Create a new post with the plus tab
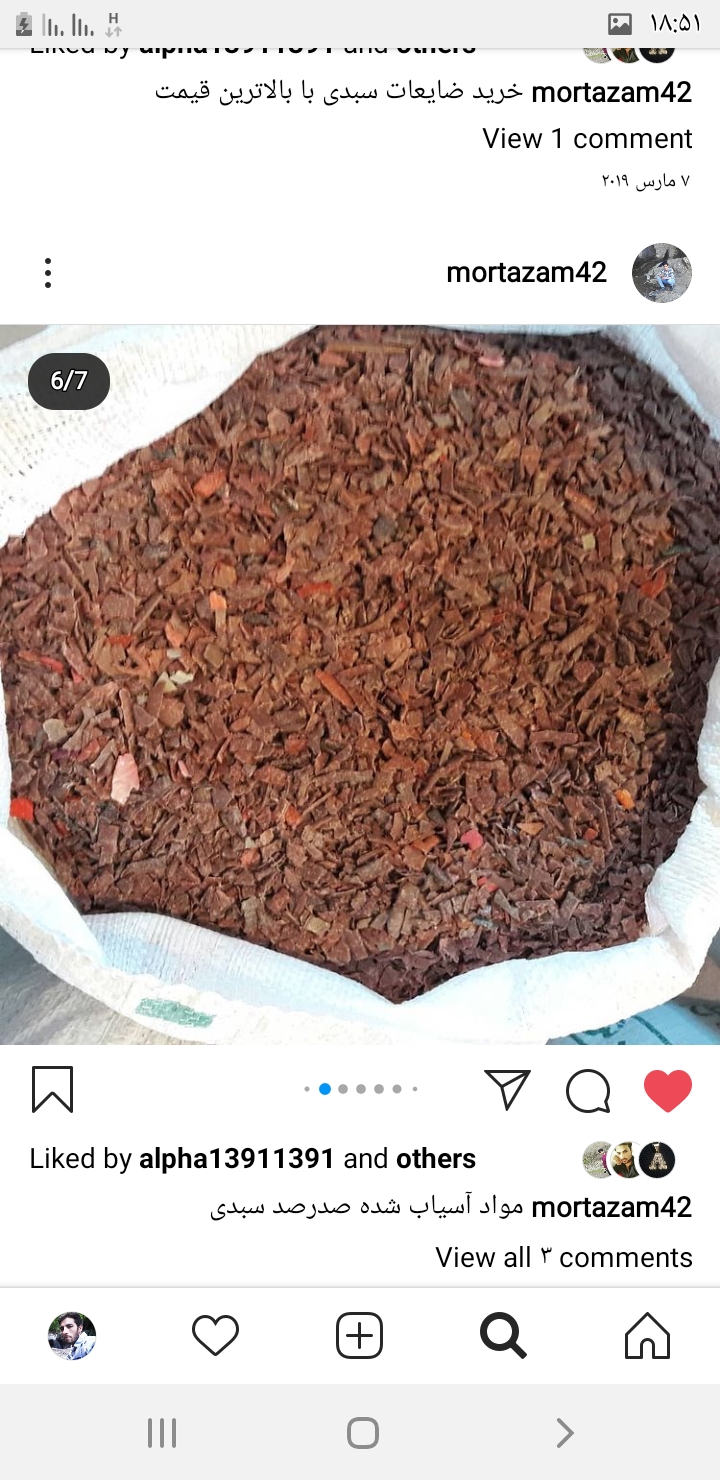 point(360,1336)
